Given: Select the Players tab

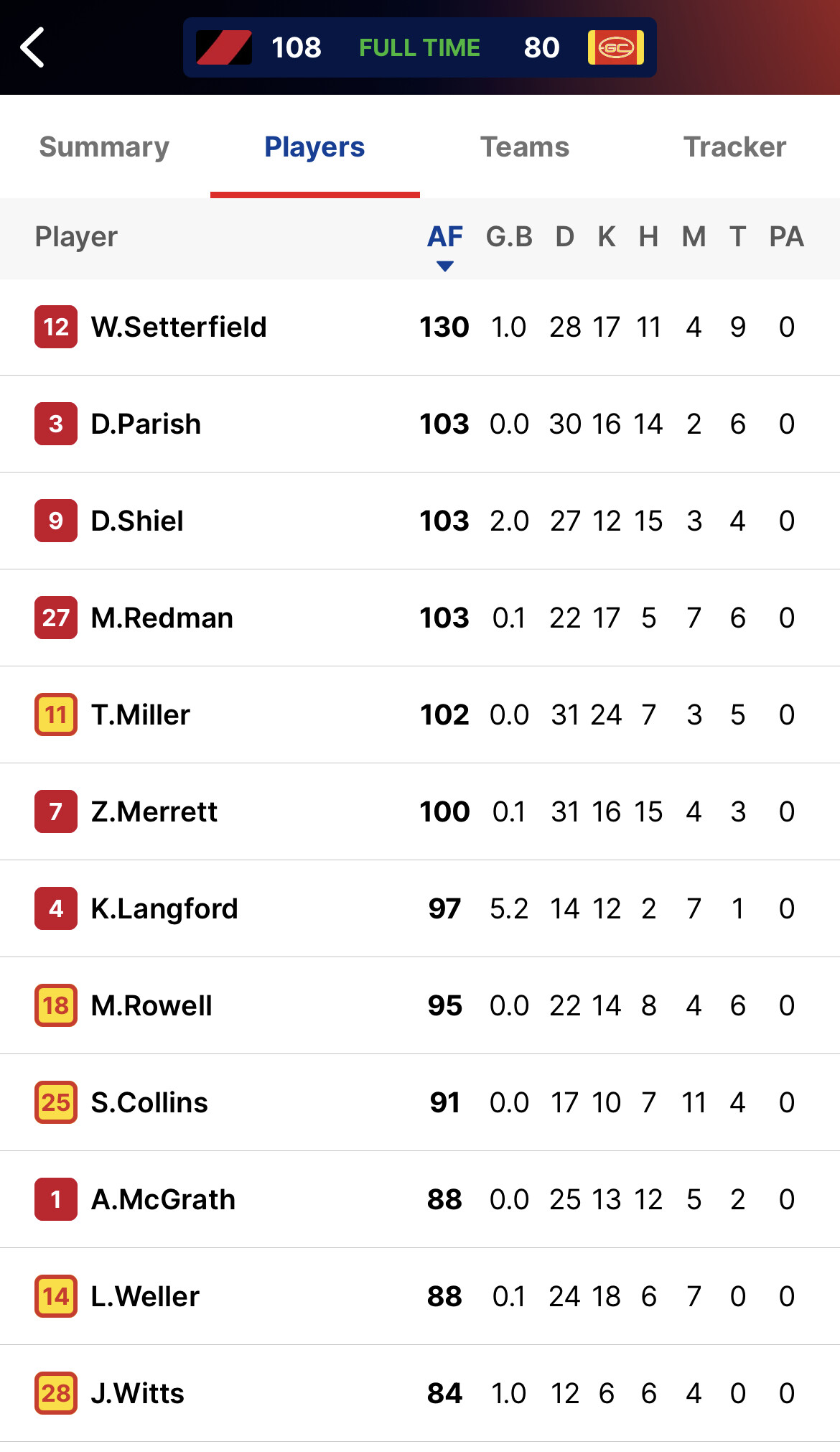Looking at the screenshot, I should point(314,147).
